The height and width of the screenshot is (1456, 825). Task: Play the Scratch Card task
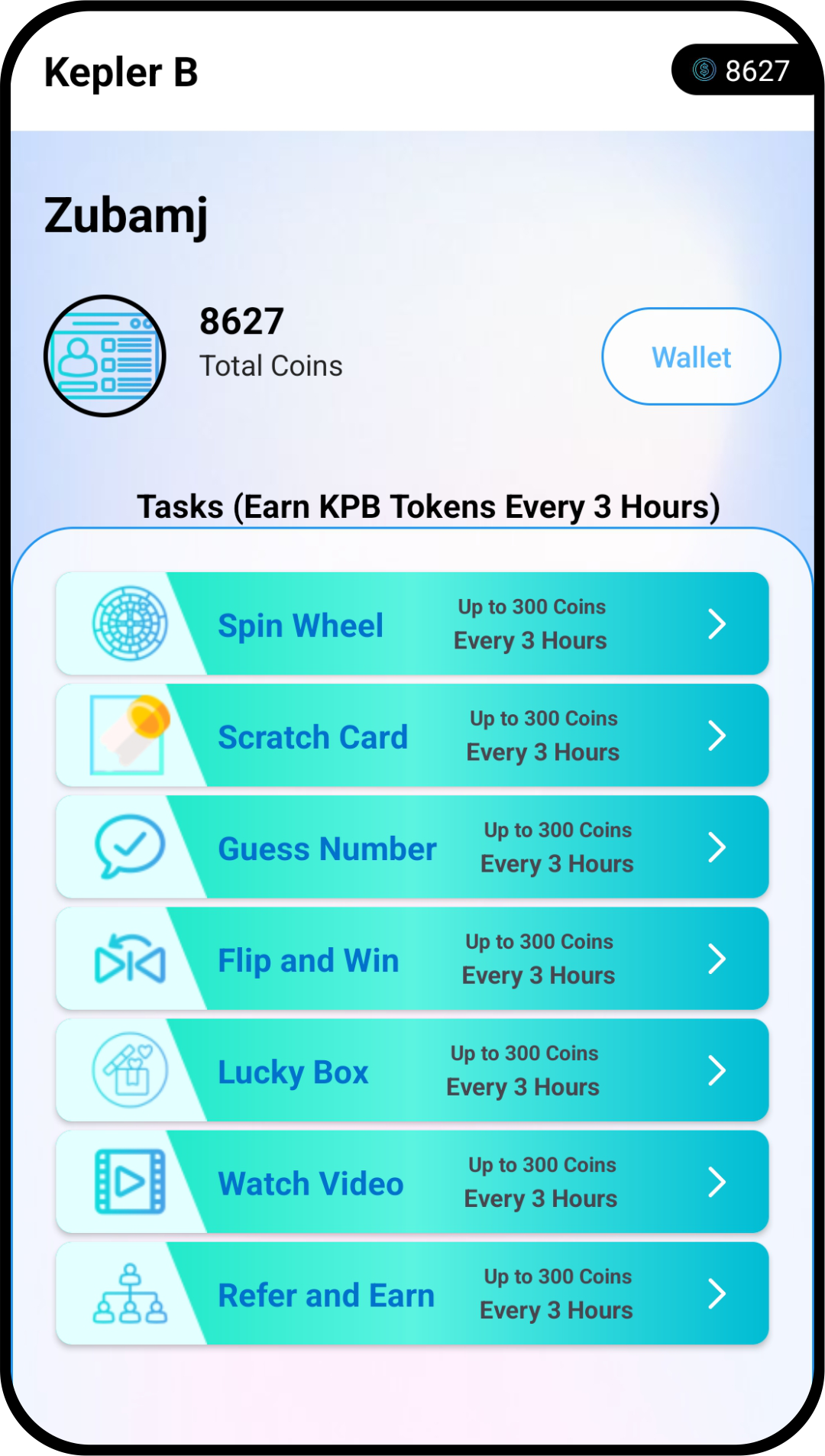pyautogui.click(x=412, y=735)
